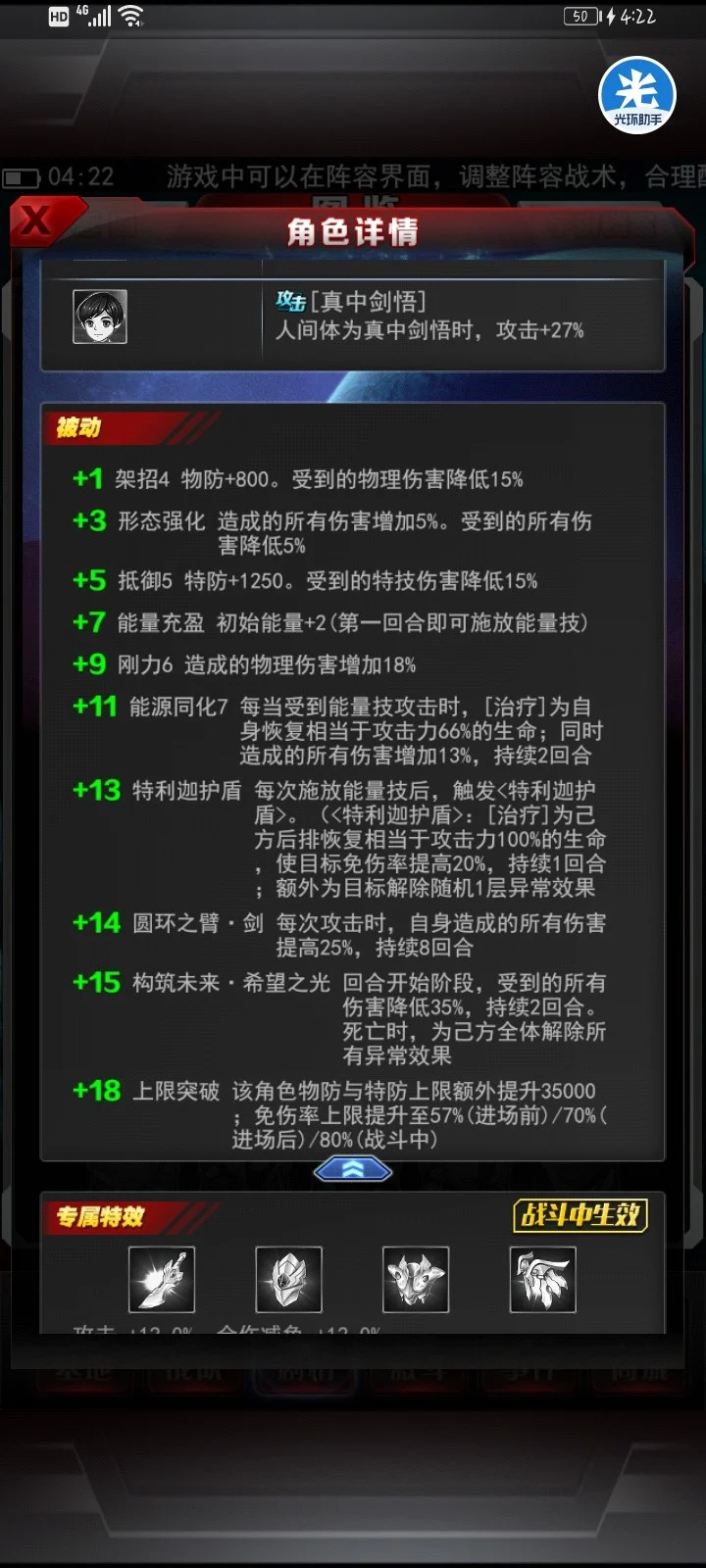Open the wing-shaped exclusive effect icon

542,1279
